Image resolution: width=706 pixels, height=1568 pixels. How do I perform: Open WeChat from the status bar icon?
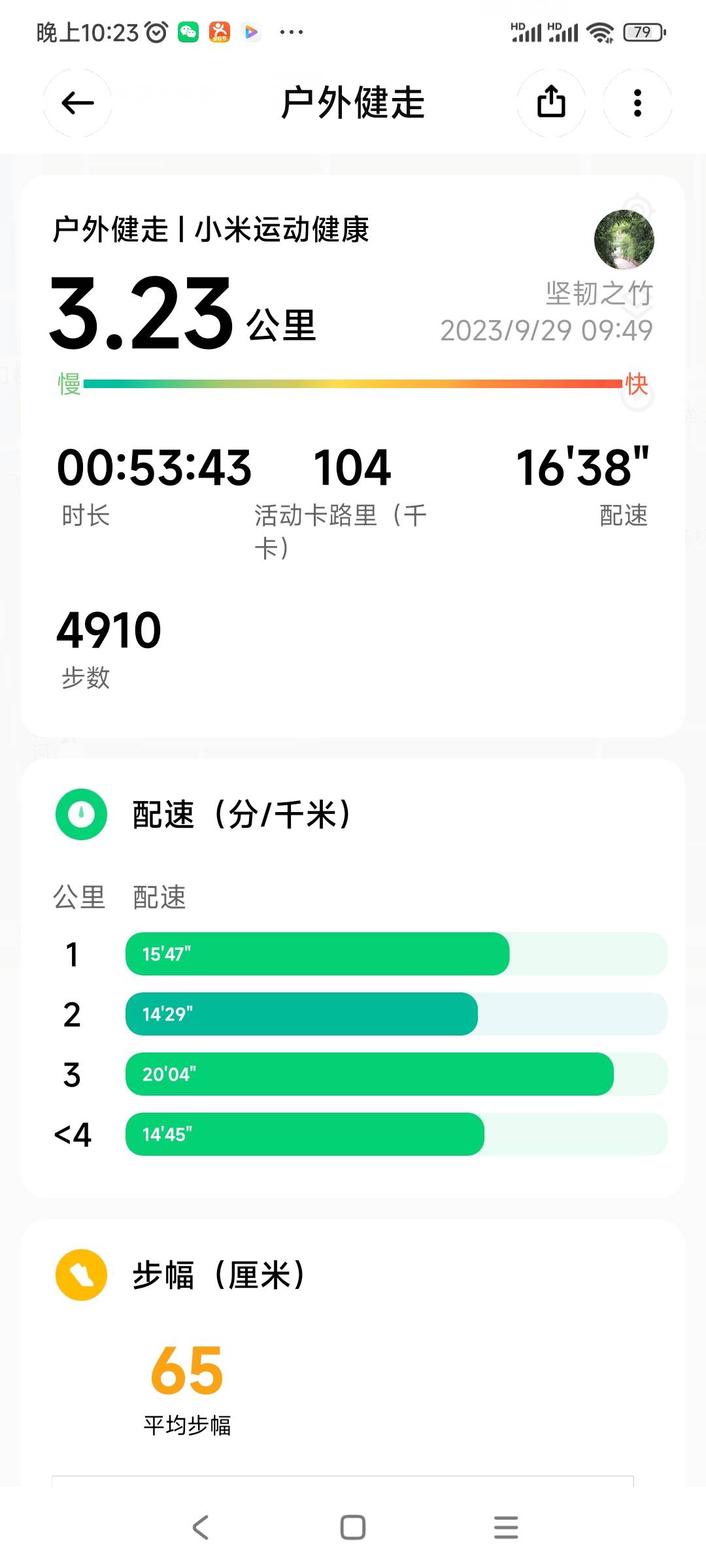pos(188,32)
